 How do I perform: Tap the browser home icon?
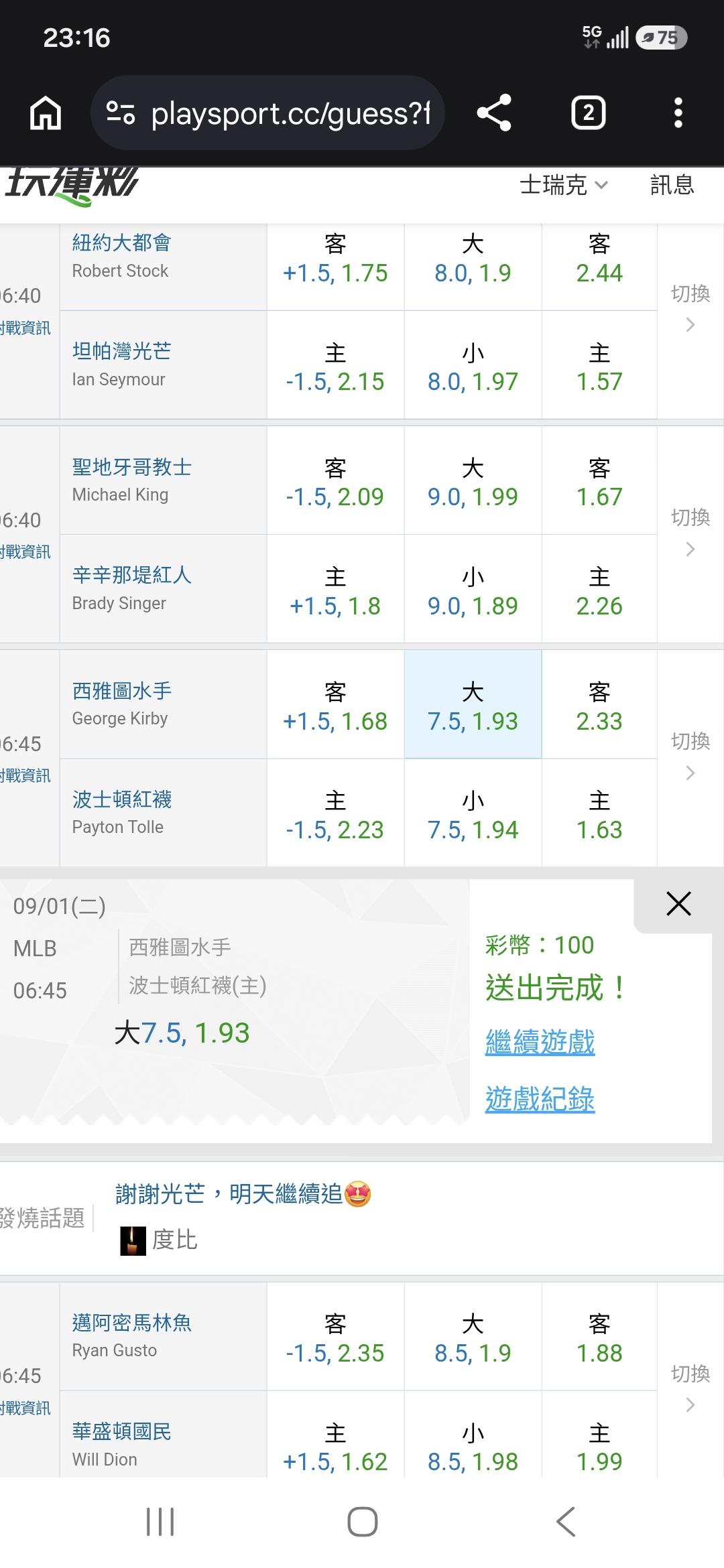point(46,113)
